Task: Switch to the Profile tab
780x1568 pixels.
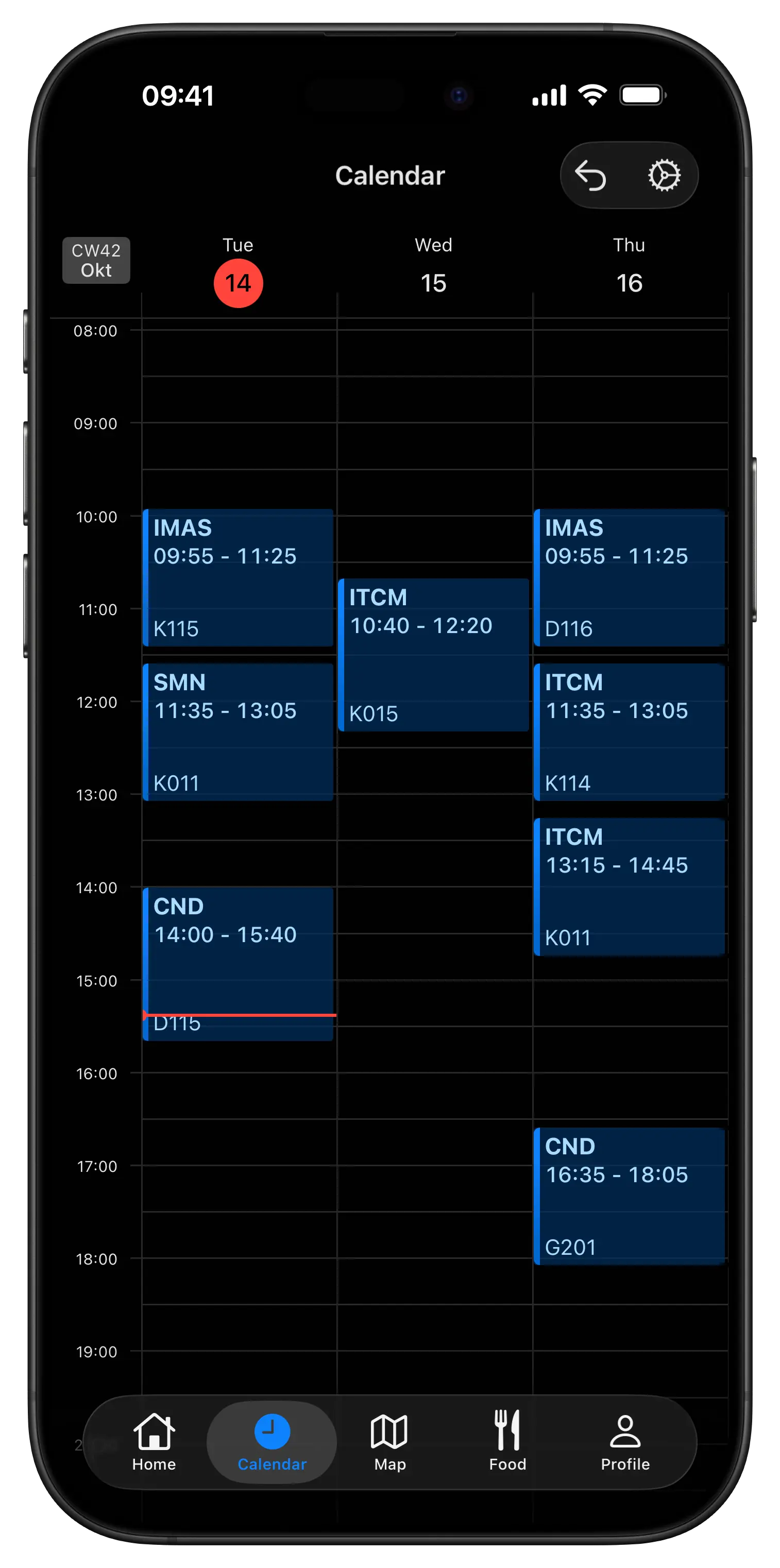Action: click(625, 1441)
